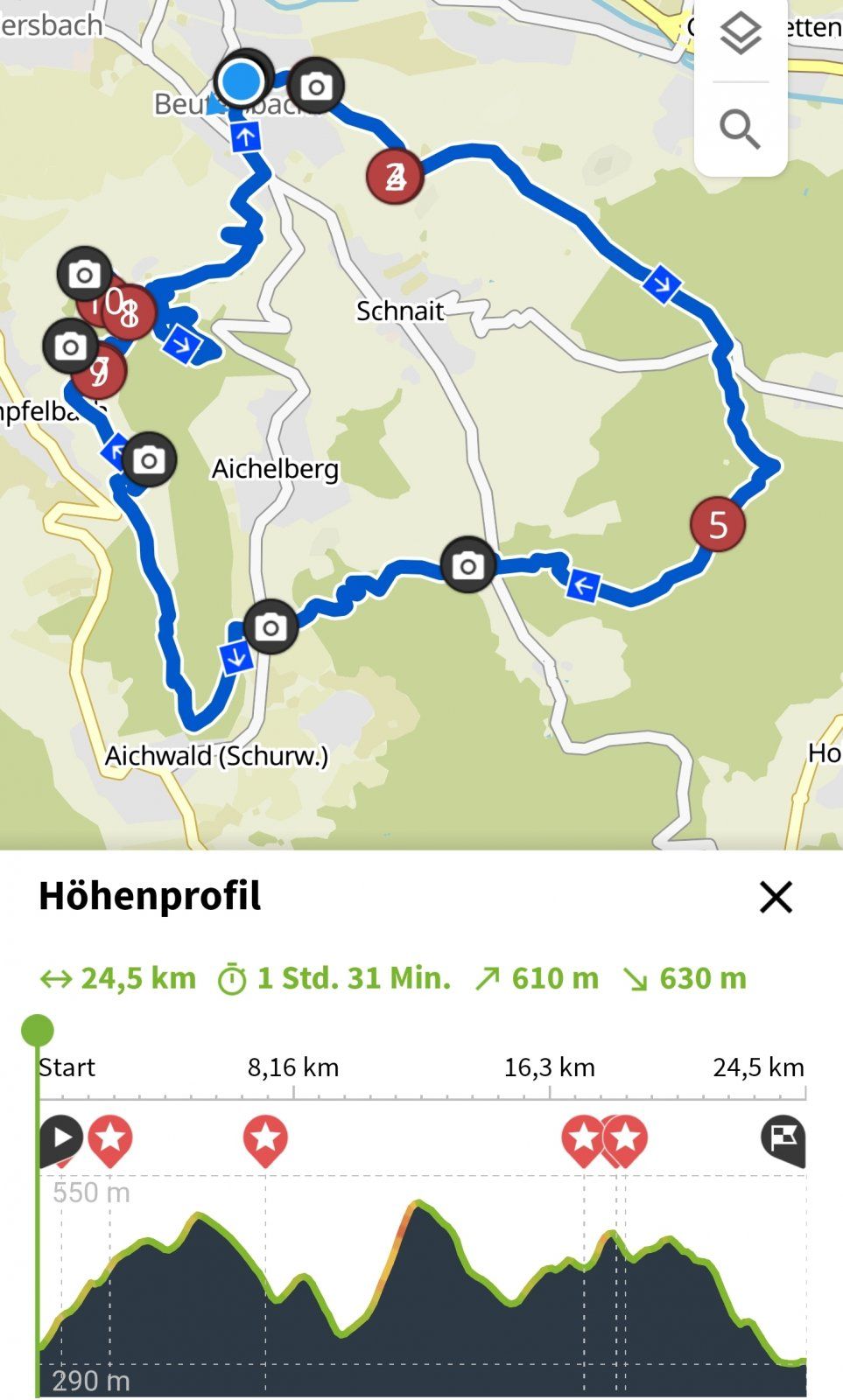Select waypoint marker 5 on the map
Viewport: 843px width, 1400px height.
coord(717,525)
